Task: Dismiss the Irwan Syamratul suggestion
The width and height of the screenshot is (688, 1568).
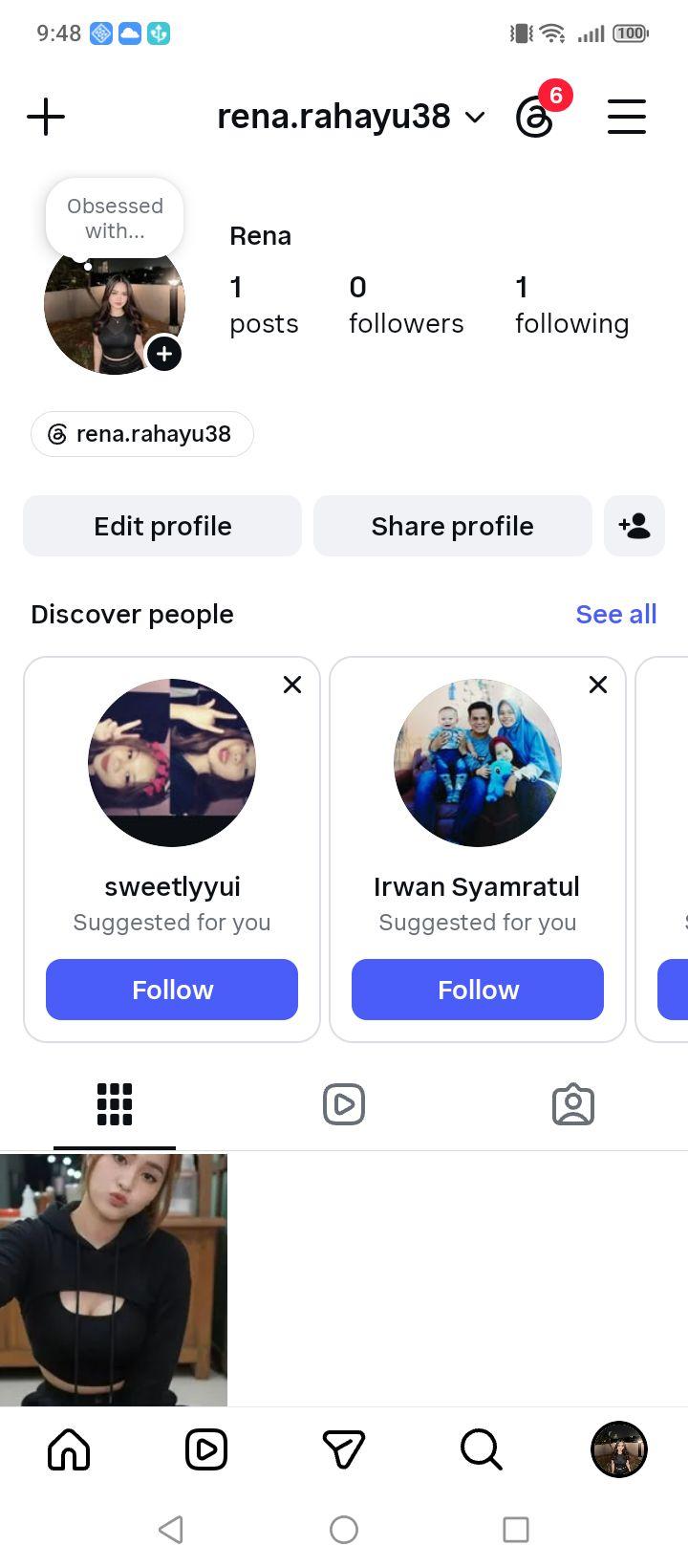Action: (x=598, y=685)
